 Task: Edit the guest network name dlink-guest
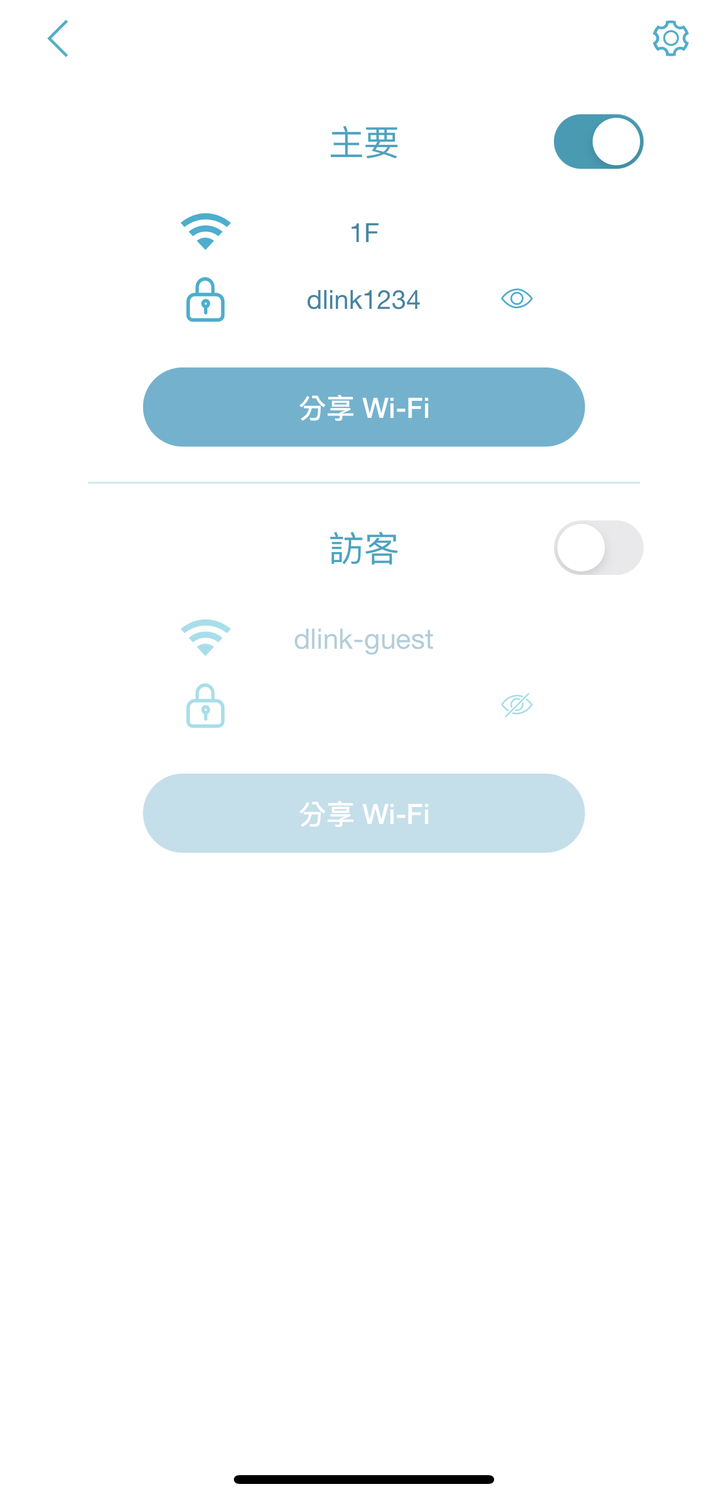[363, 640]
